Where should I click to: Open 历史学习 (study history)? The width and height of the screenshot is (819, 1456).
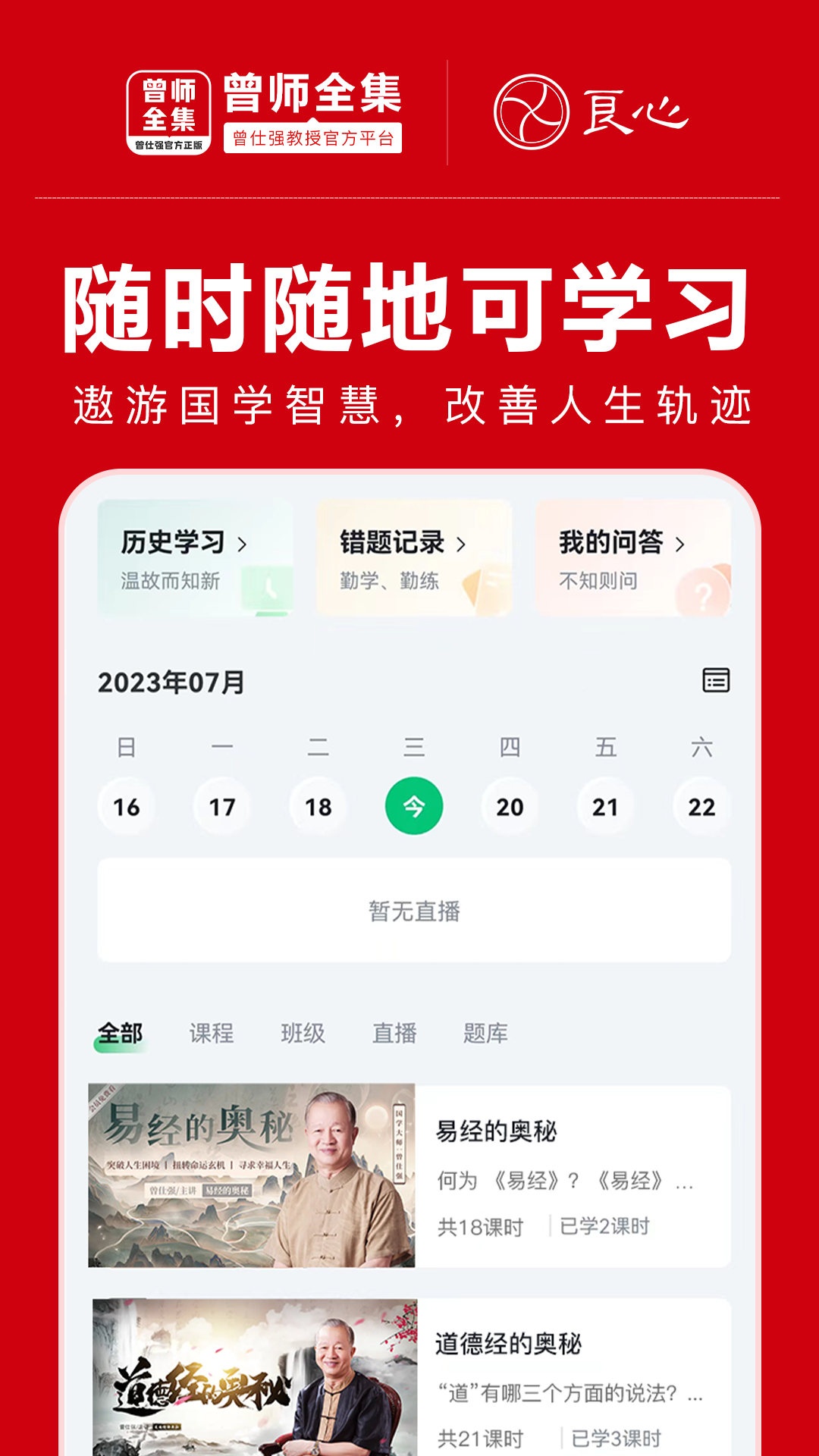click(173, 541)
